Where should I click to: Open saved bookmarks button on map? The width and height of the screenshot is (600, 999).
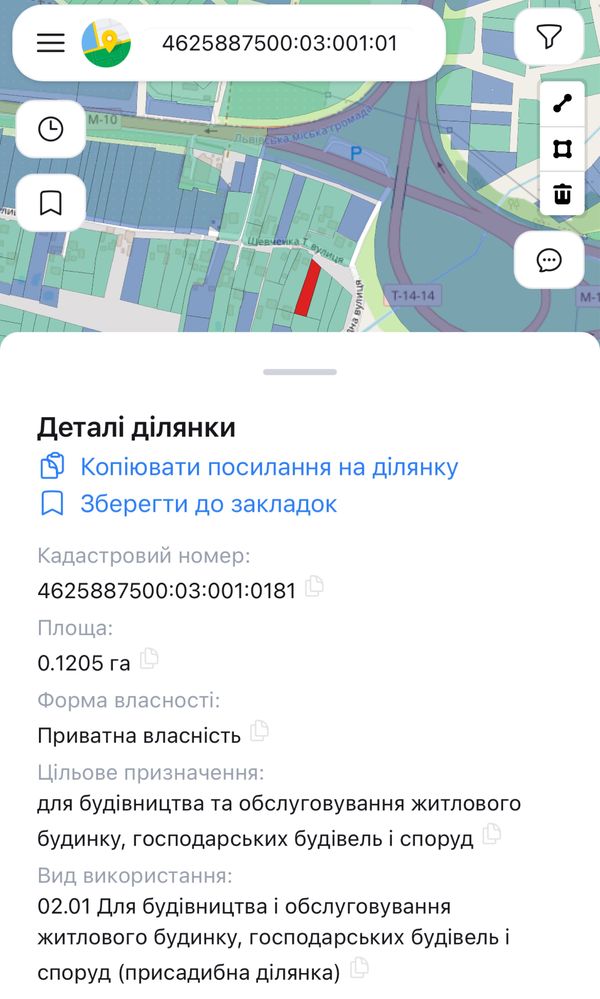tap(51, 203)
